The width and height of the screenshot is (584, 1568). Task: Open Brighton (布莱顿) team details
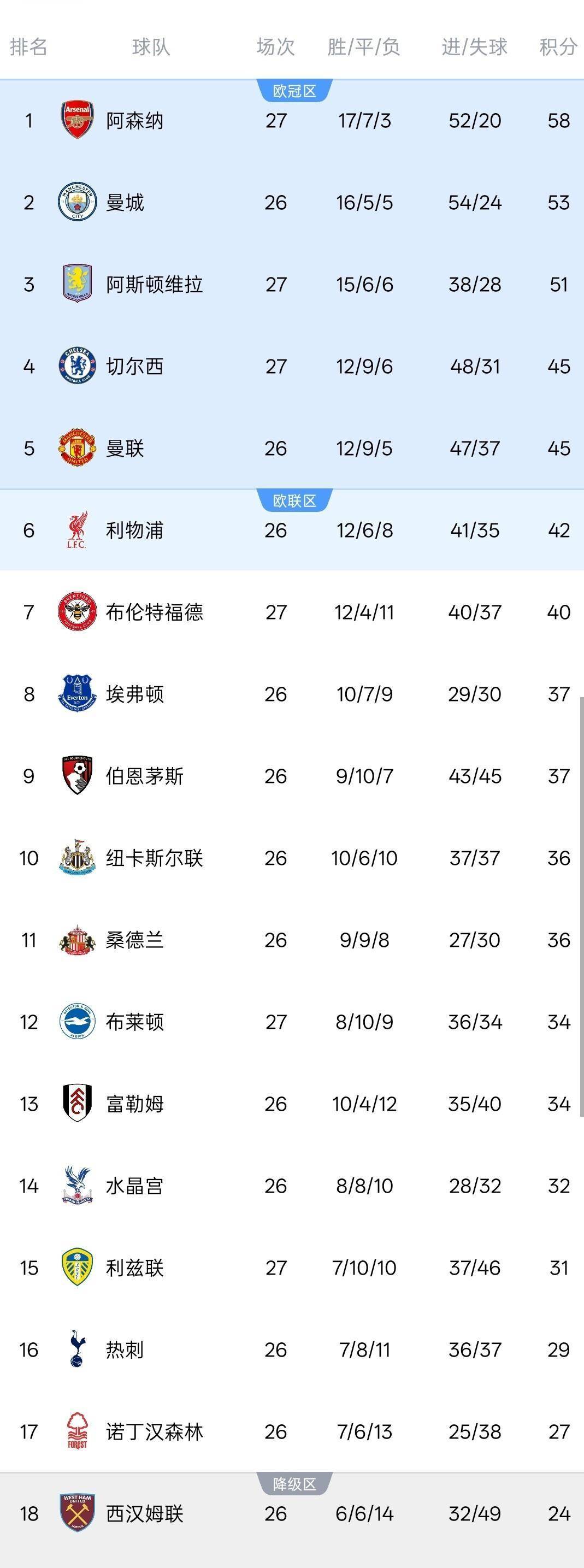tap(134, 1022)
